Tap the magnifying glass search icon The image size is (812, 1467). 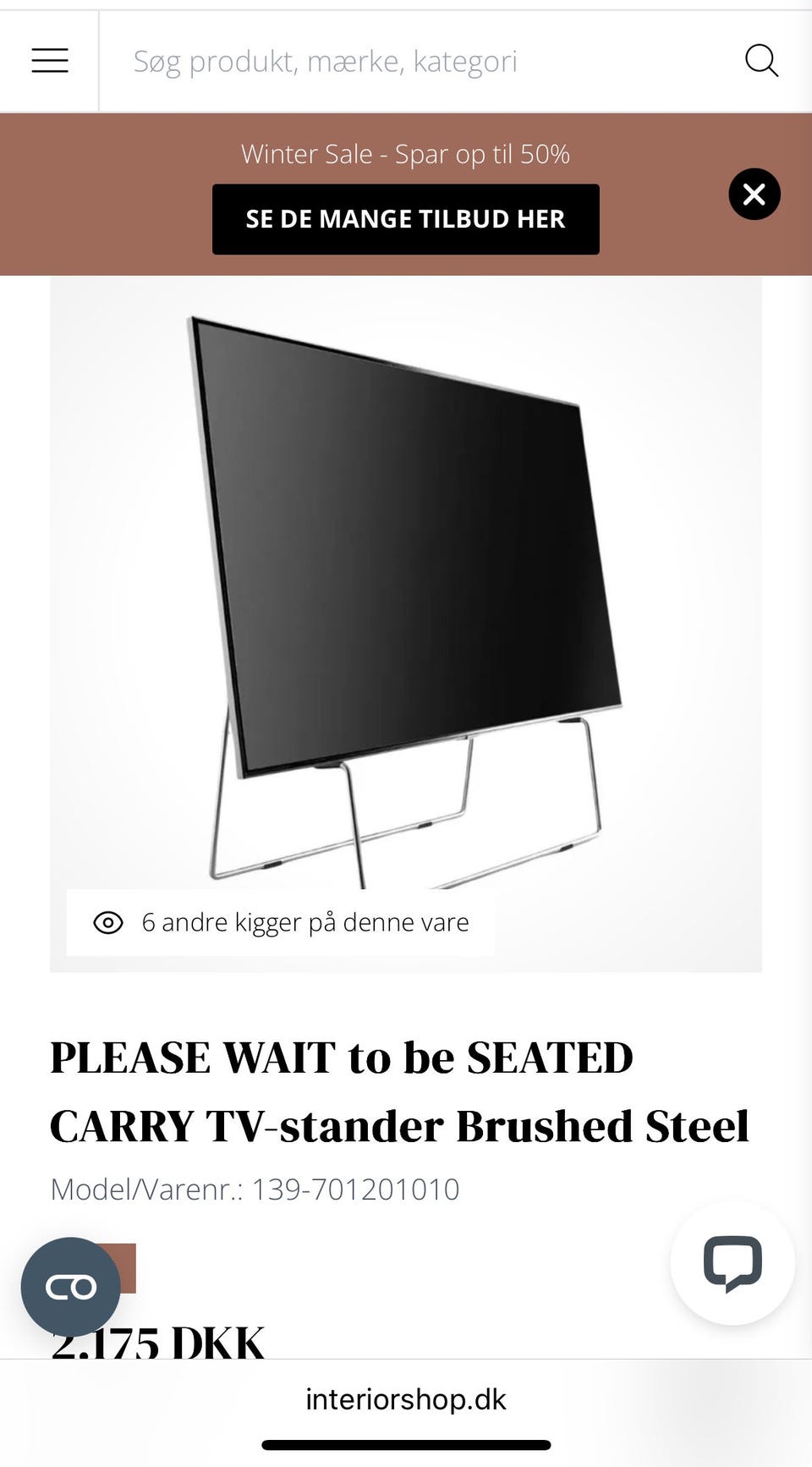coord(761,61)
